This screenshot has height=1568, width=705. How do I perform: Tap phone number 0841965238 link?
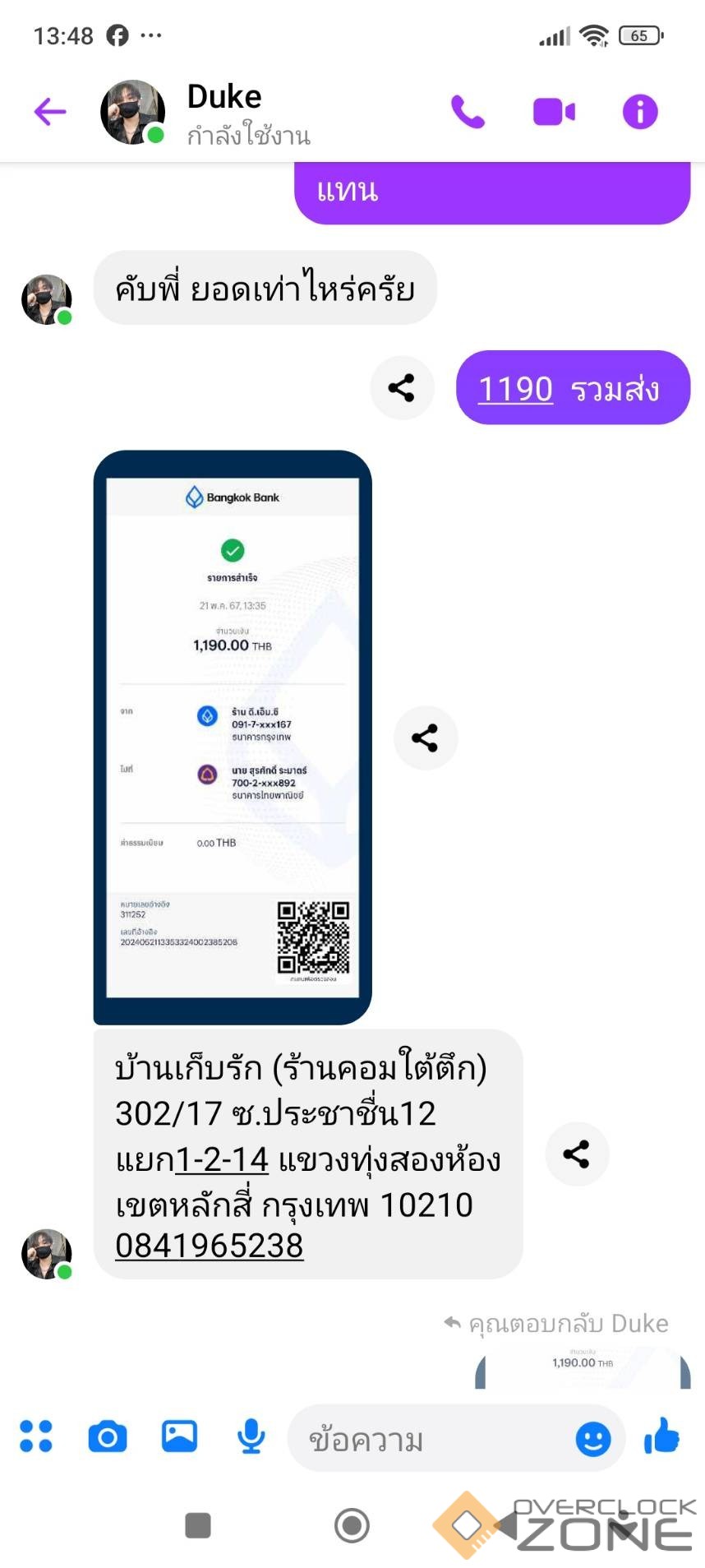click(209, 1246)
